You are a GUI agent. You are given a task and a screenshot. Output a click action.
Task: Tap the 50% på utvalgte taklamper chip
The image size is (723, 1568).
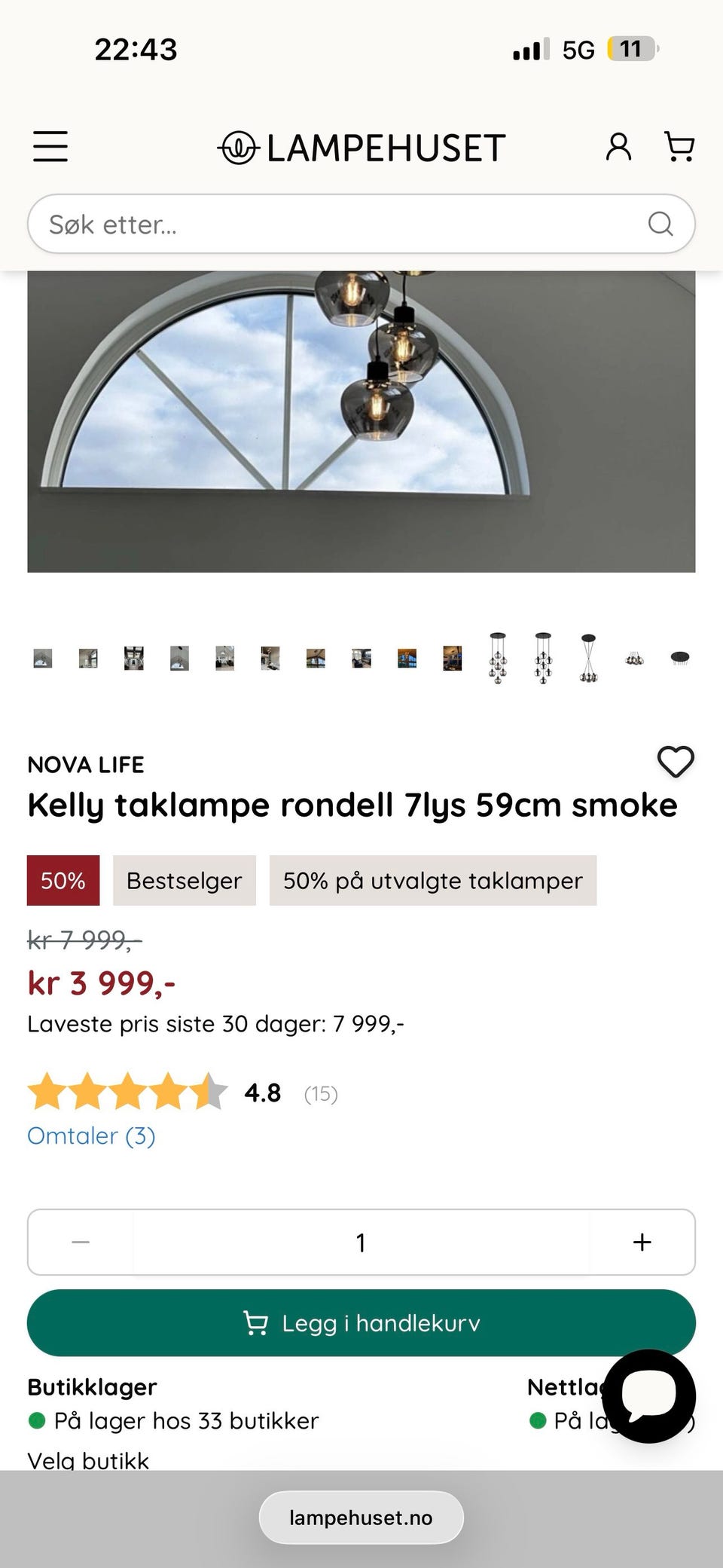point(433,880)
